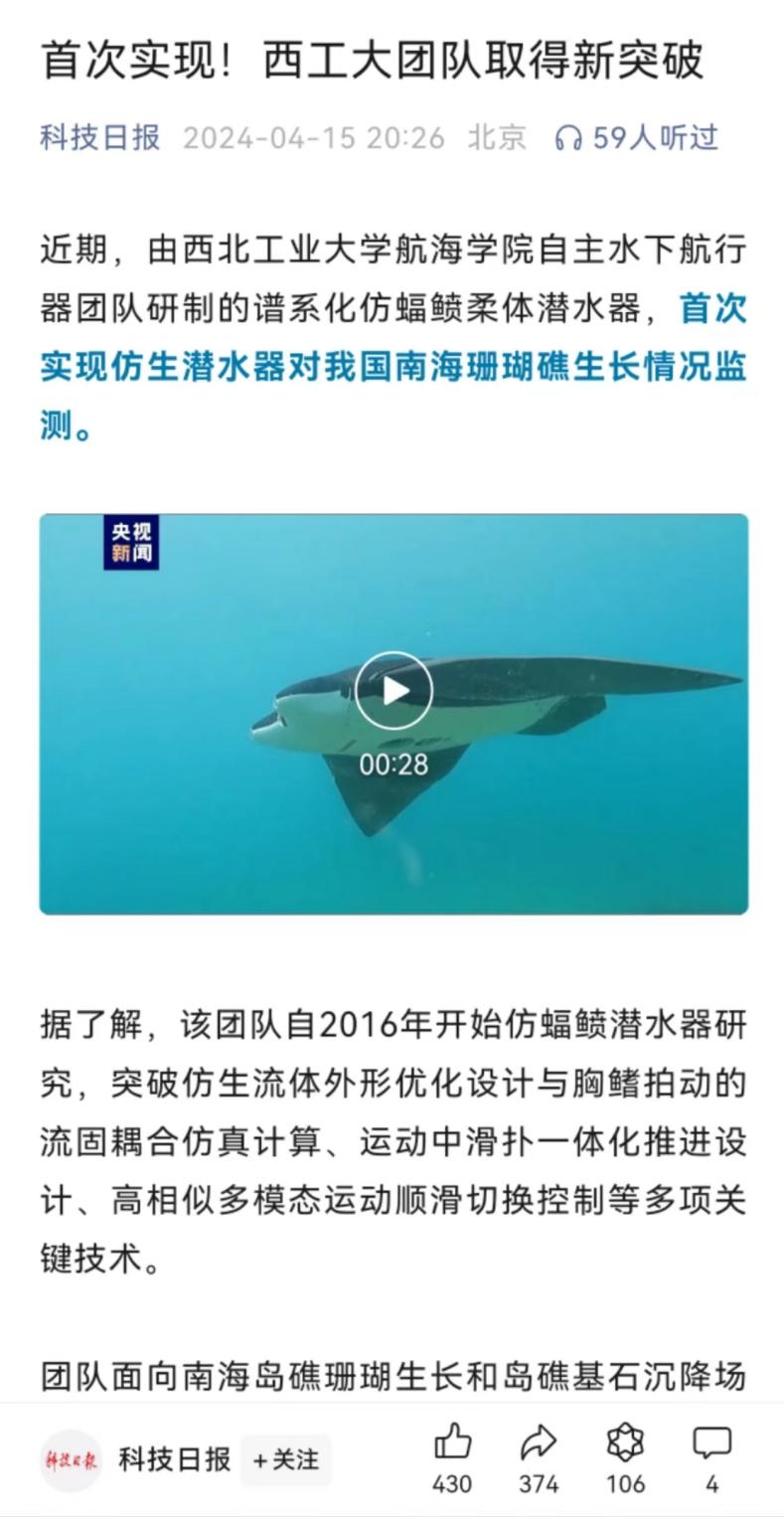Like this article with the thumbs up

click(452, 1442)
